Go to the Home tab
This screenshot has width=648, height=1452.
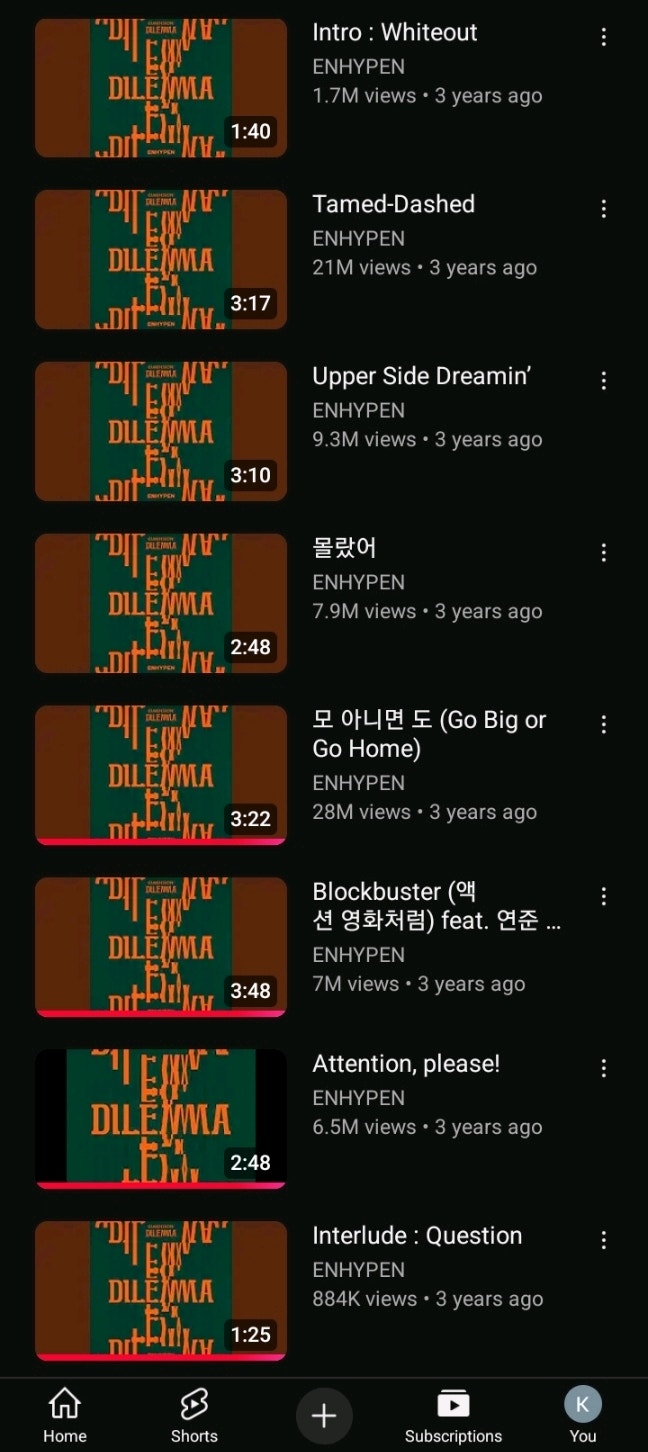(65, 1415)
